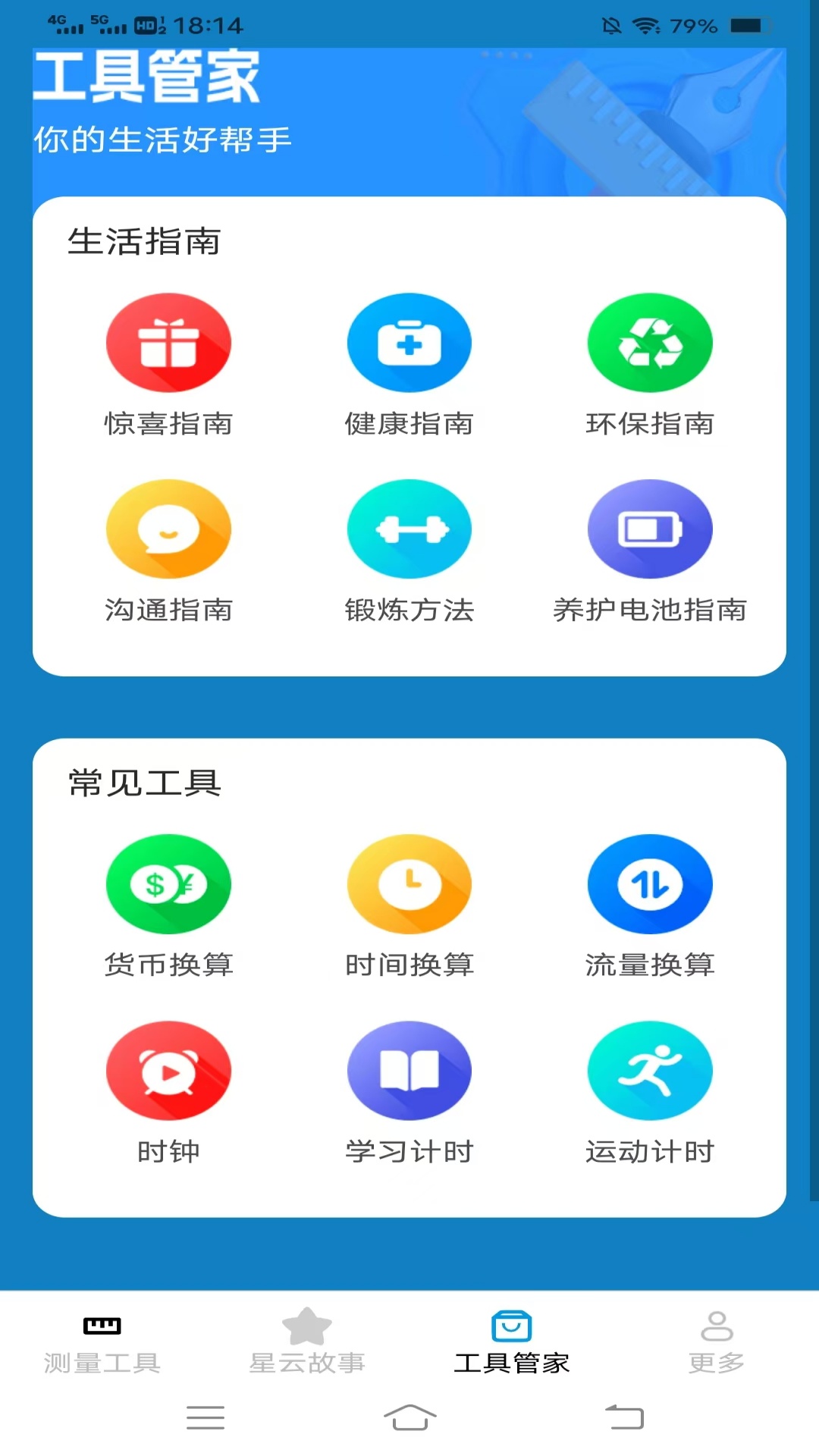Open 锻炼方法 dumbbell icon
819x1456 pixels.
point(409,529)
